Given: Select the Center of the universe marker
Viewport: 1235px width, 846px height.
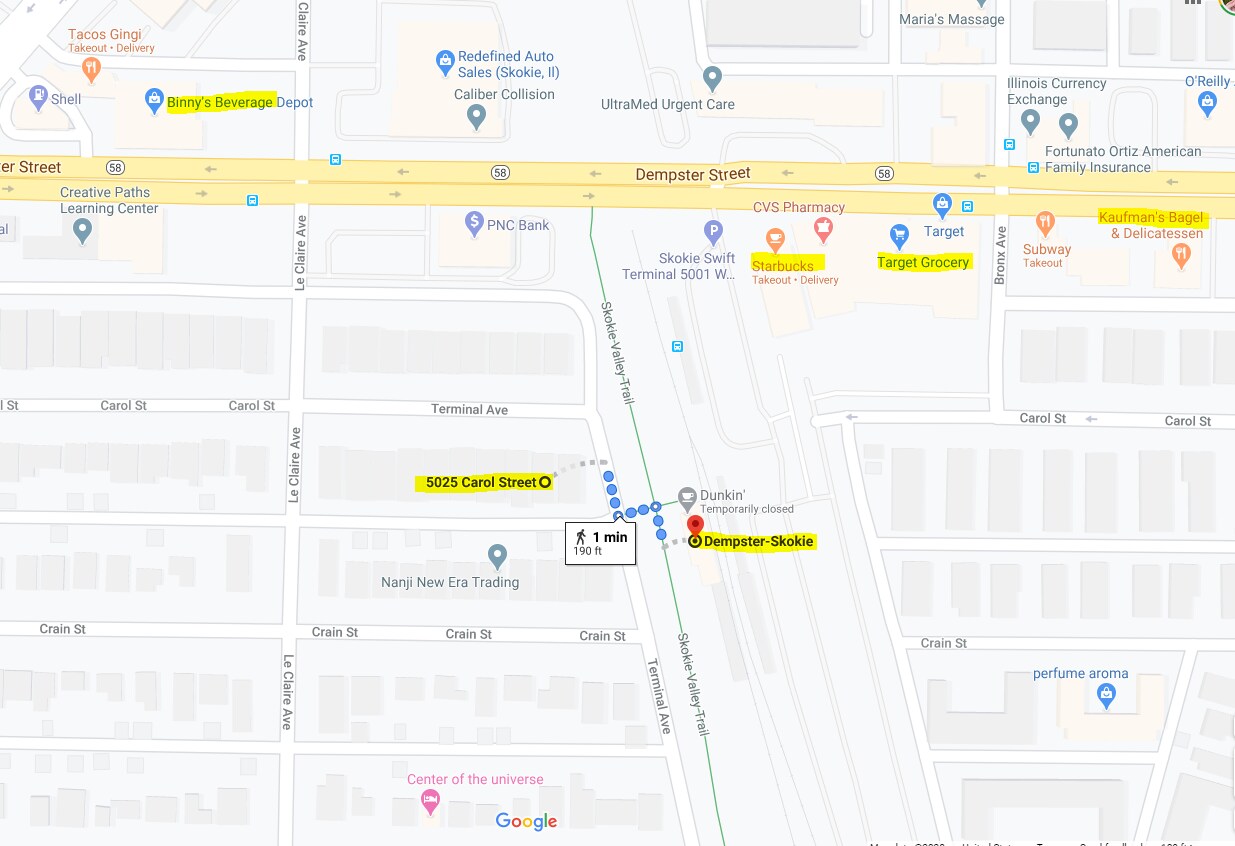Looking at the screenshot, I should coord(430,801).
